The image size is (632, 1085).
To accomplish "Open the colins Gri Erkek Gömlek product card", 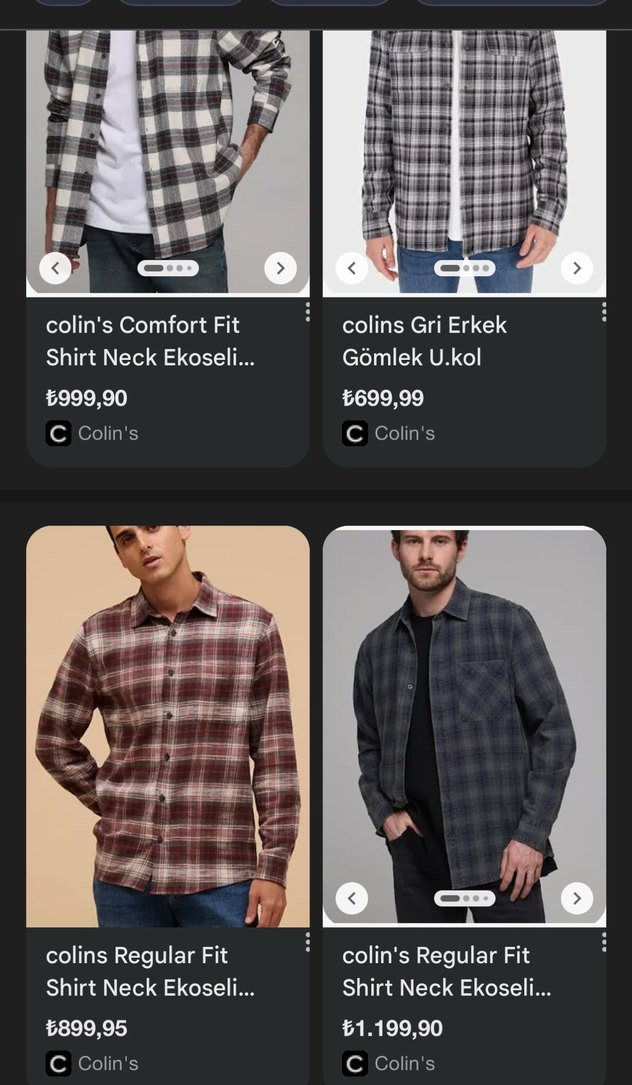I will pyautogui.click(x=425, y=341).
